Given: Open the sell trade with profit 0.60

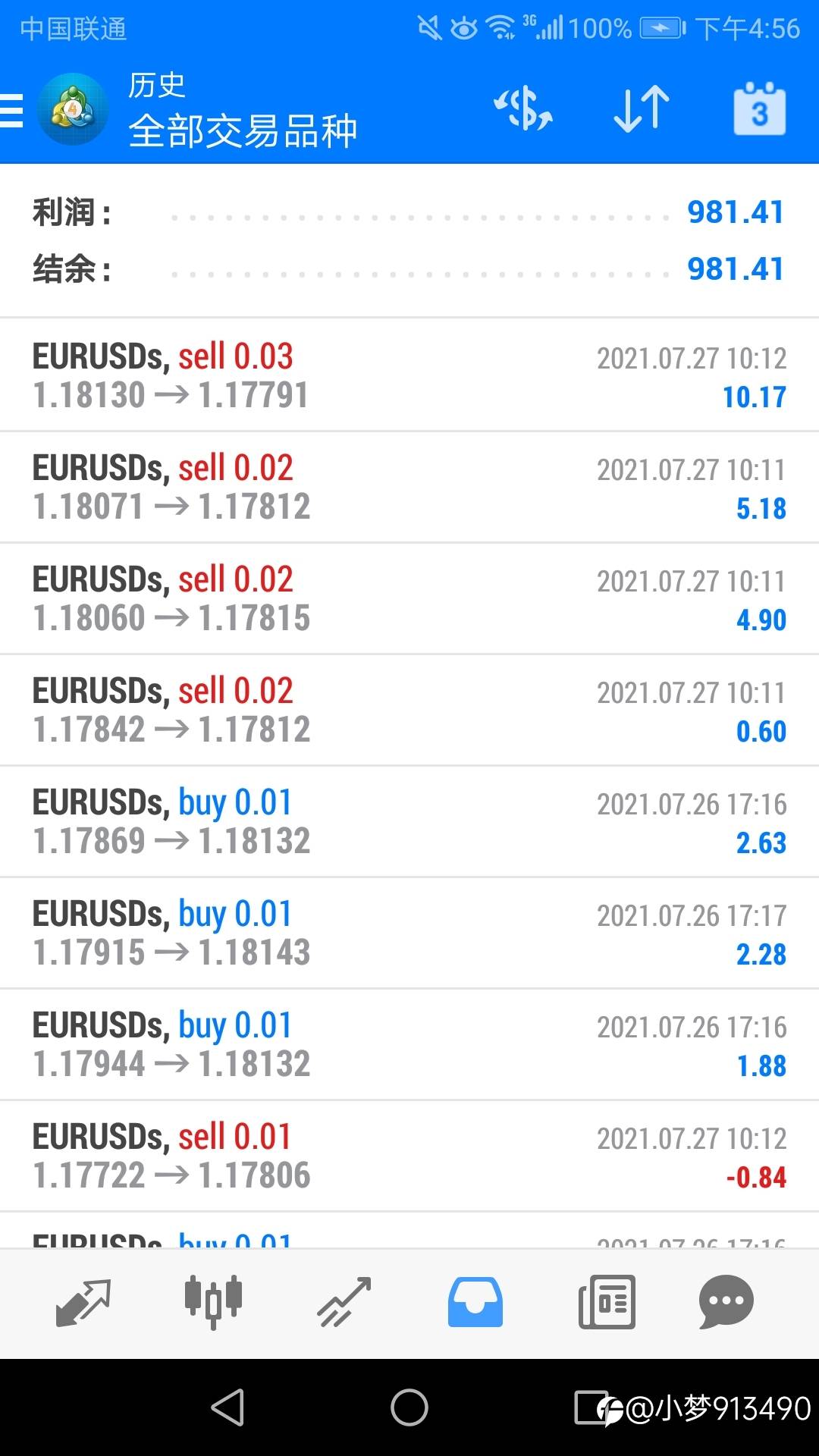Looking at the screenshot, I should (x=409, y=710).
